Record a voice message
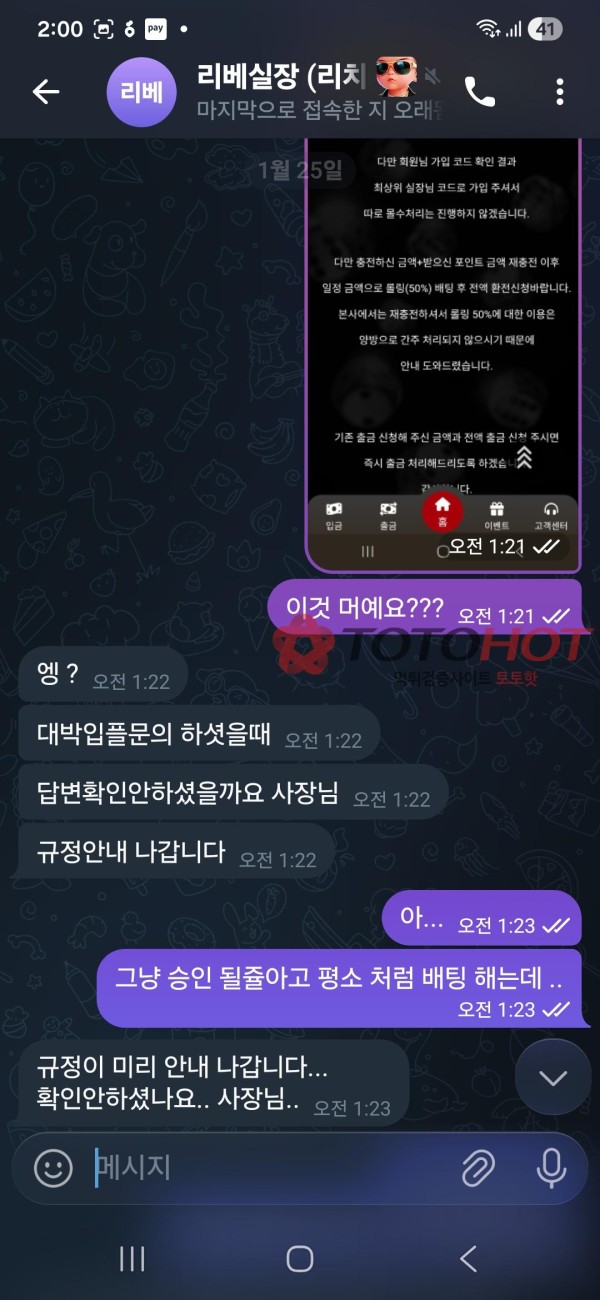 tap(551, 1167)
